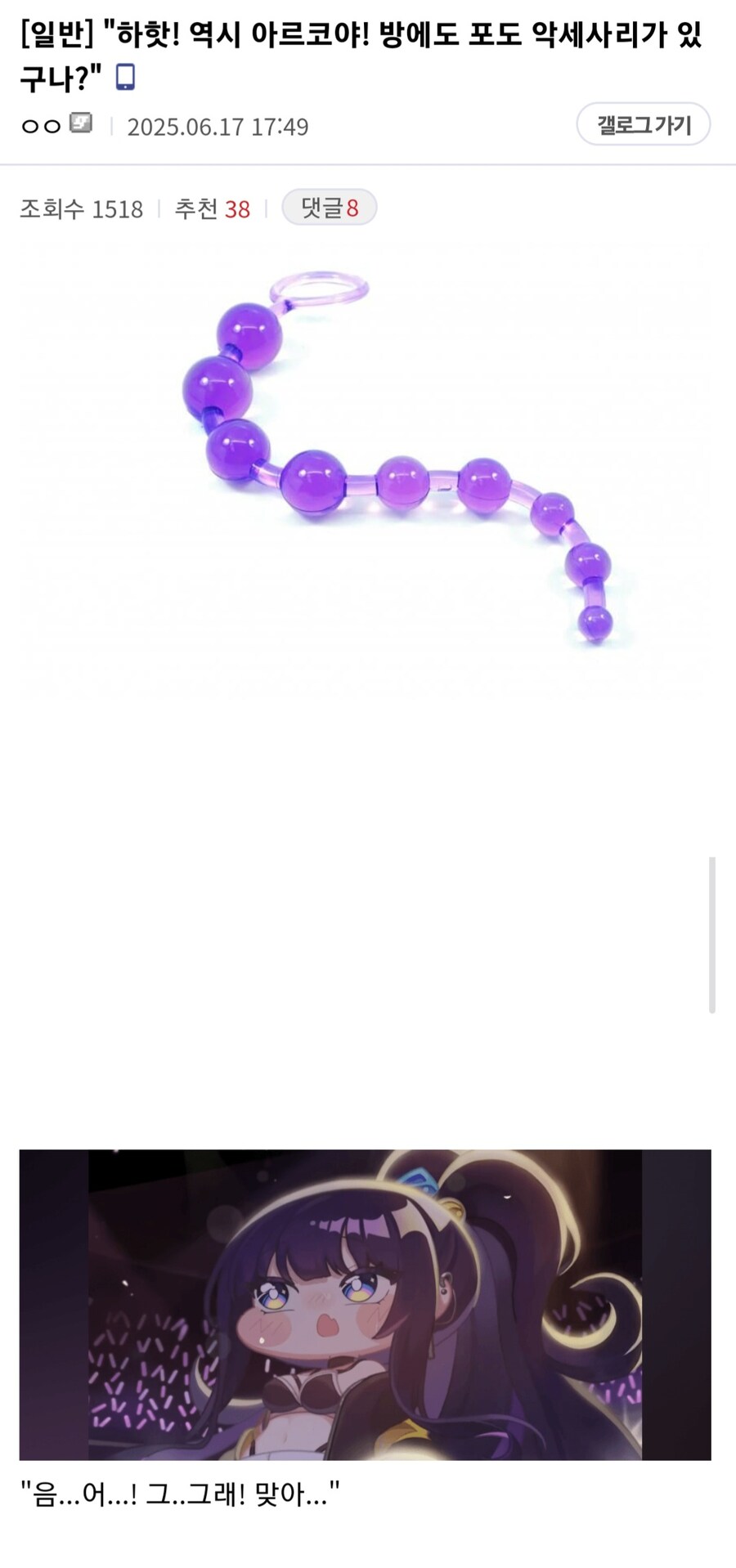Jump to the 댓글 8 comments

[329, 208]
